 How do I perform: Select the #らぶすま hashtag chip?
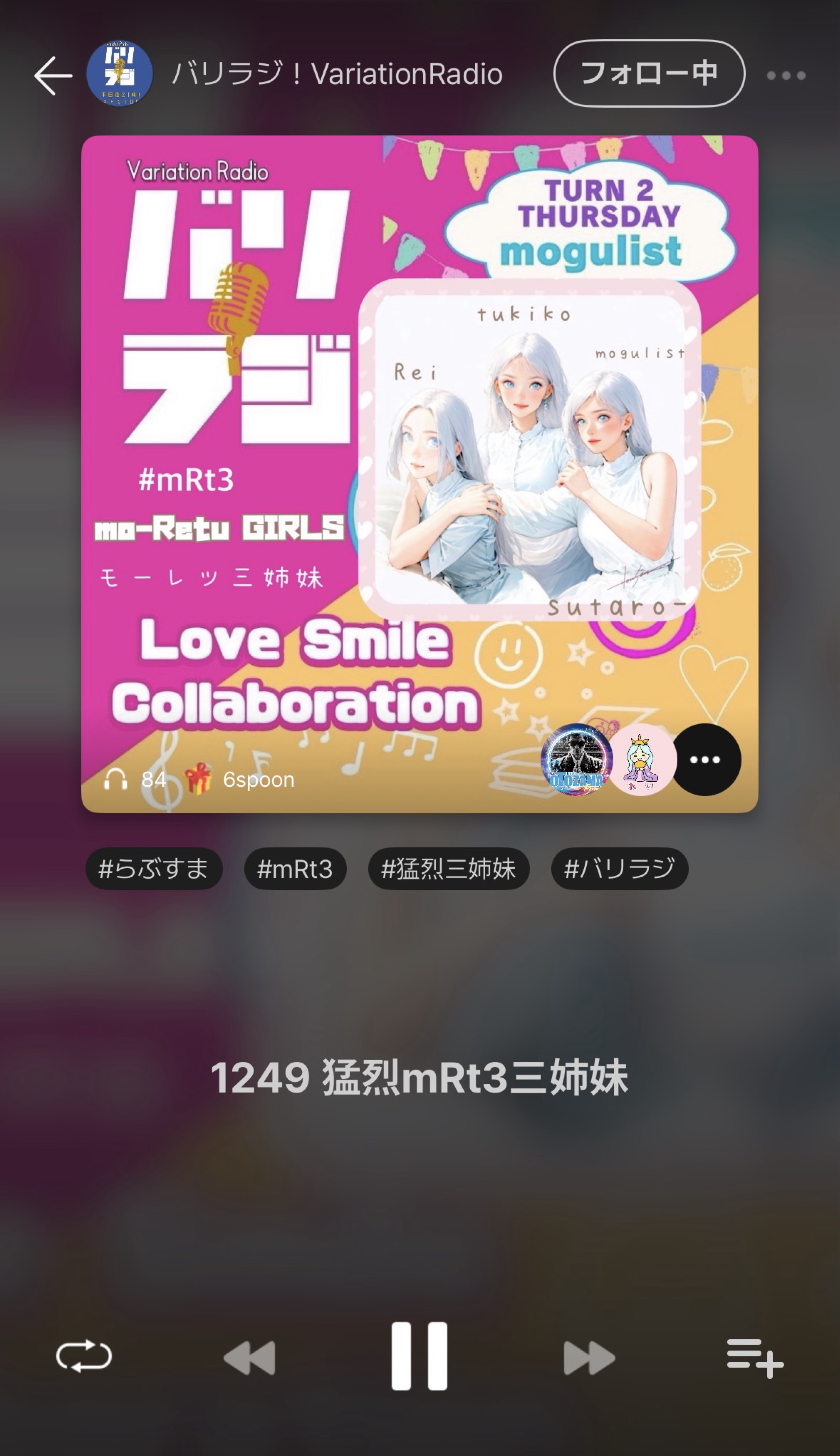coord(153,869)
